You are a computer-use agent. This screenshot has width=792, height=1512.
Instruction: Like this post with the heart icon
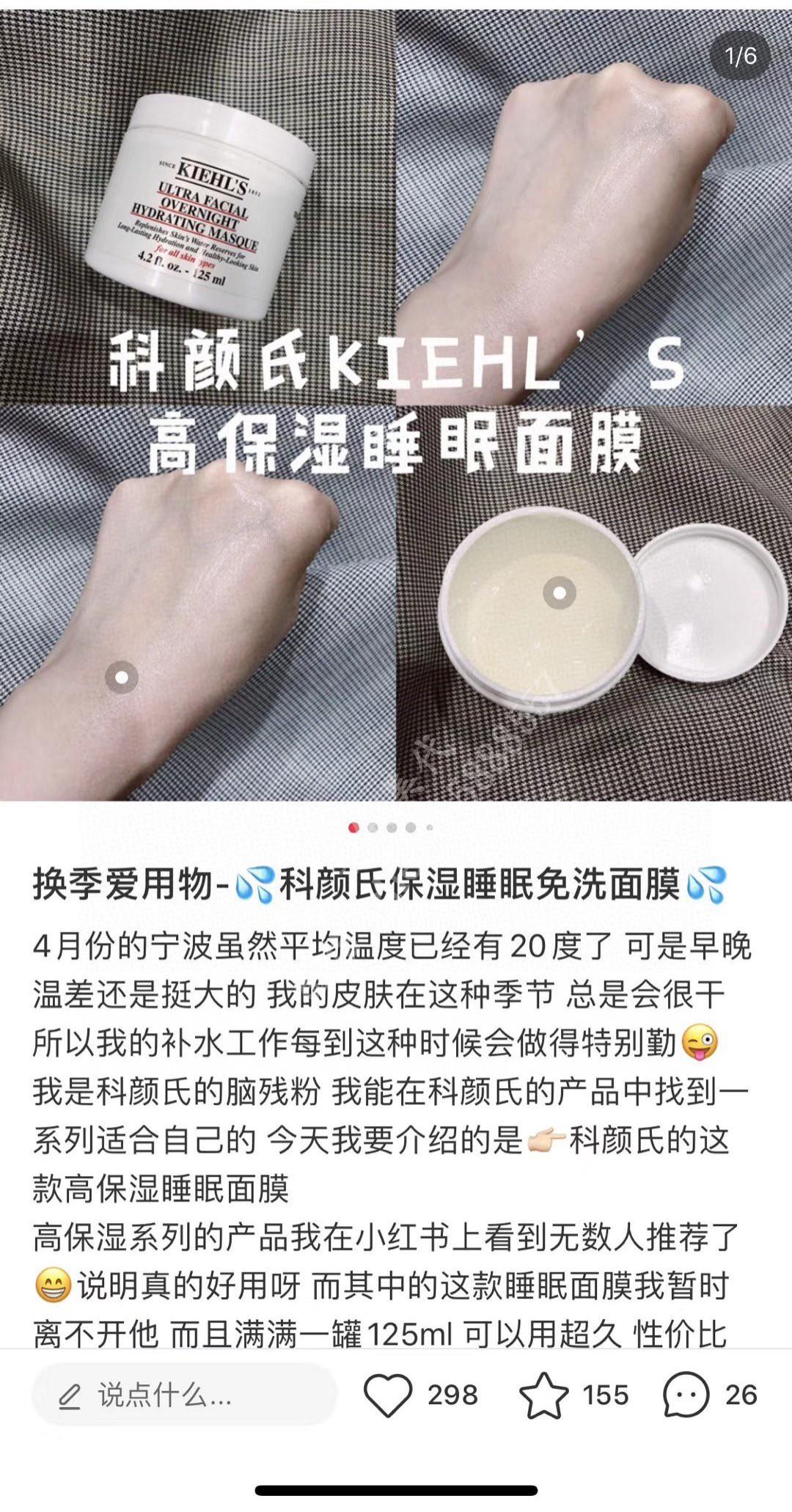388,1395
